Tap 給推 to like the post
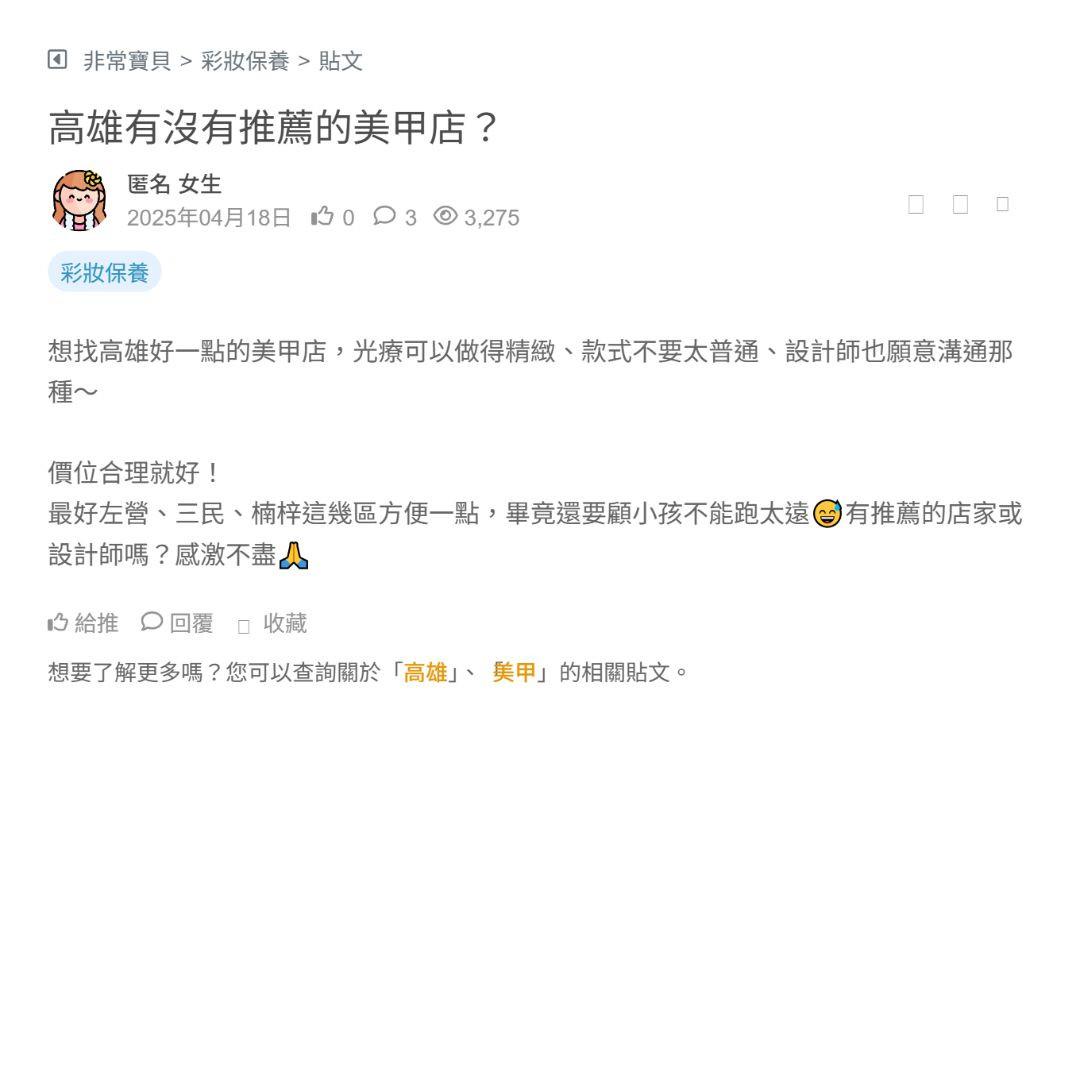This screenshot has width=1080, height=1080. (x=84, y=623)
